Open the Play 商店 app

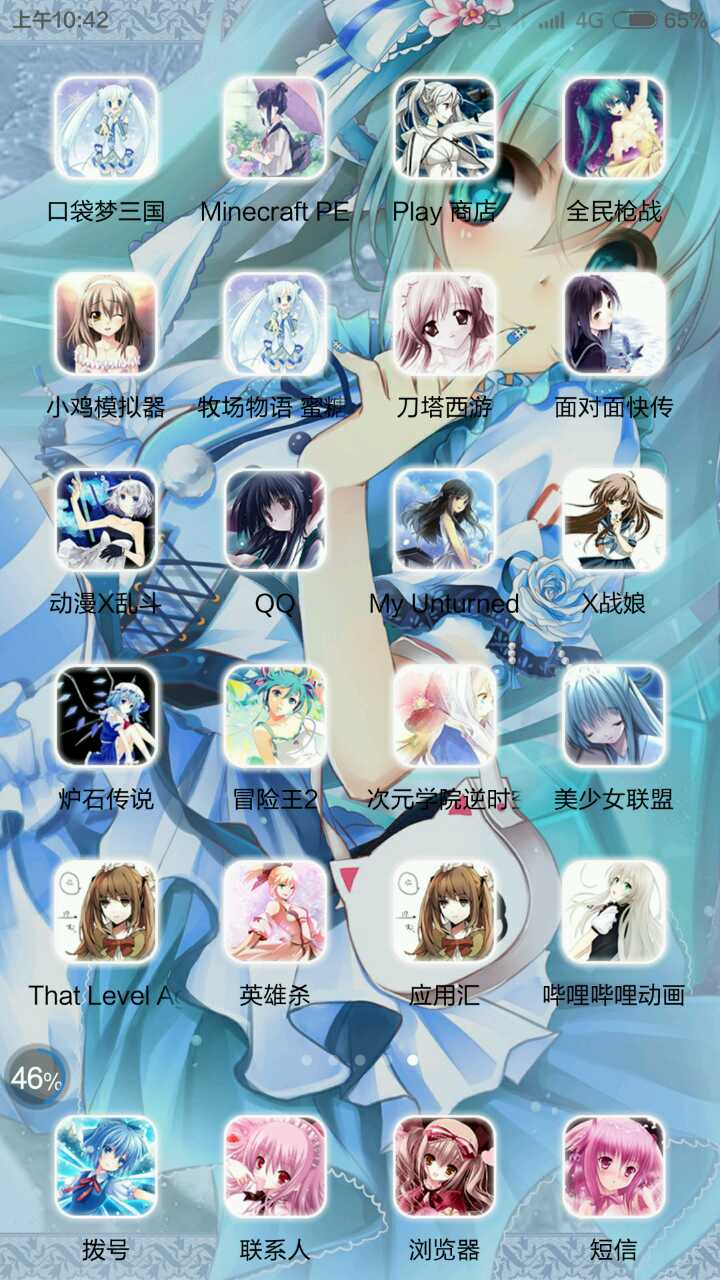coord(444,130)
